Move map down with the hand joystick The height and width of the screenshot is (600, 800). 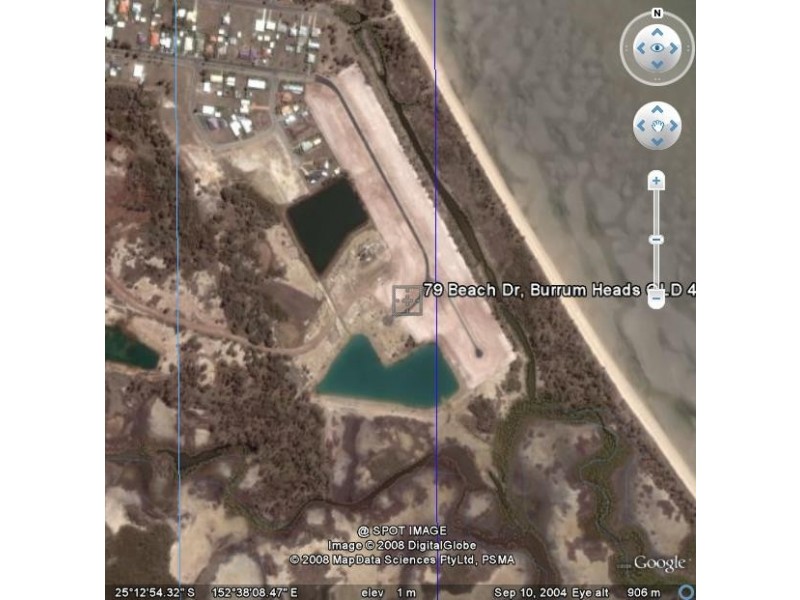(x=657, y=142)
